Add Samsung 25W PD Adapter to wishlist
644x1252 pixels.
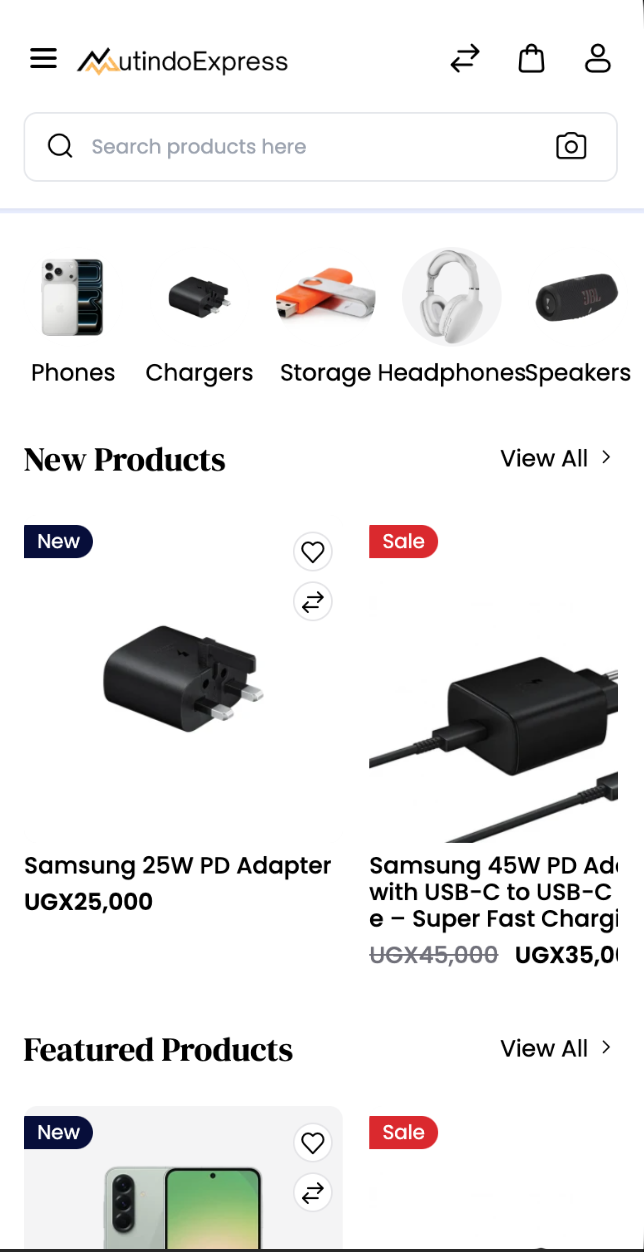tap(313, 551)
